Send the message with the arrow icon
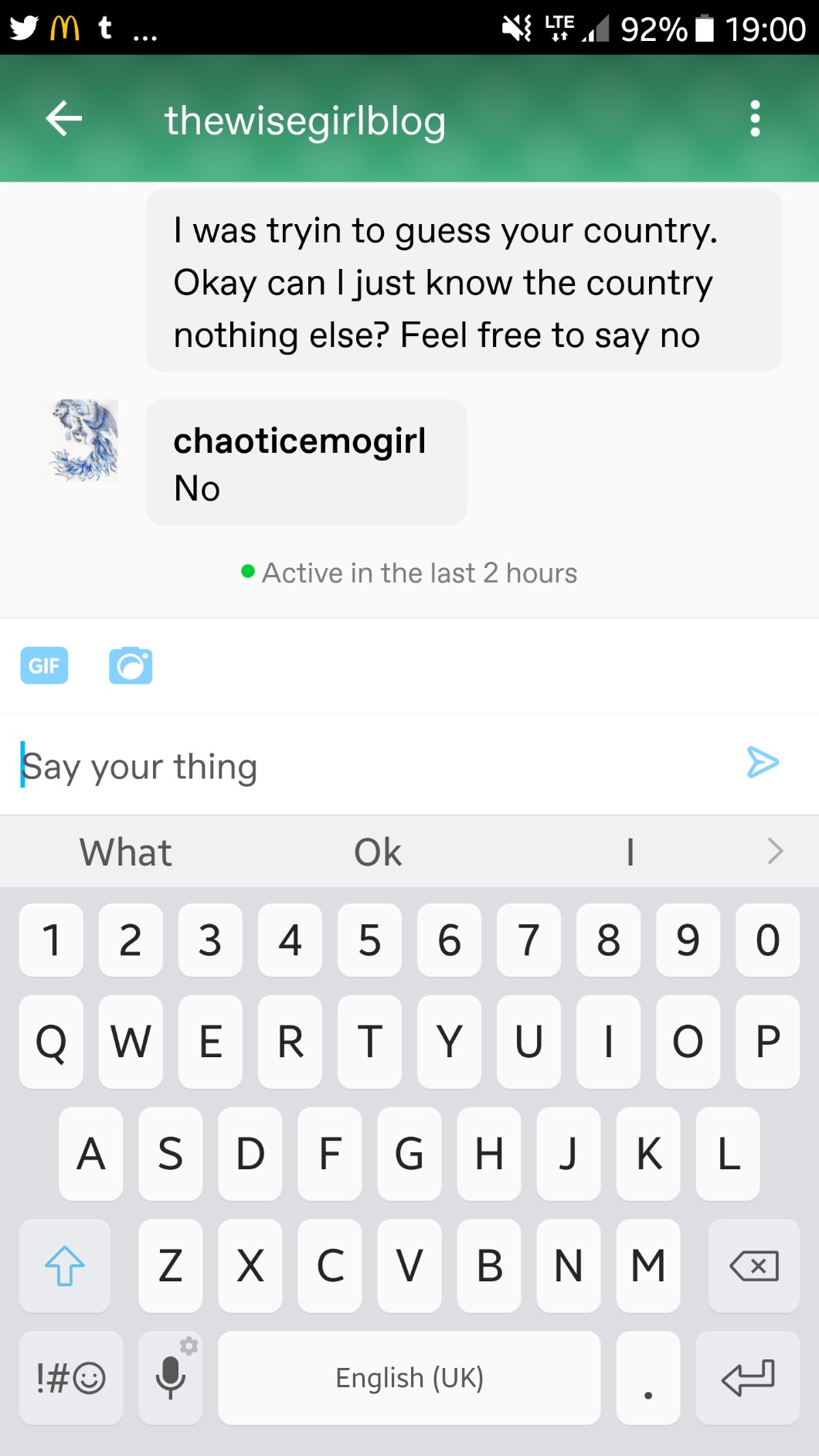 pos(763,763)
